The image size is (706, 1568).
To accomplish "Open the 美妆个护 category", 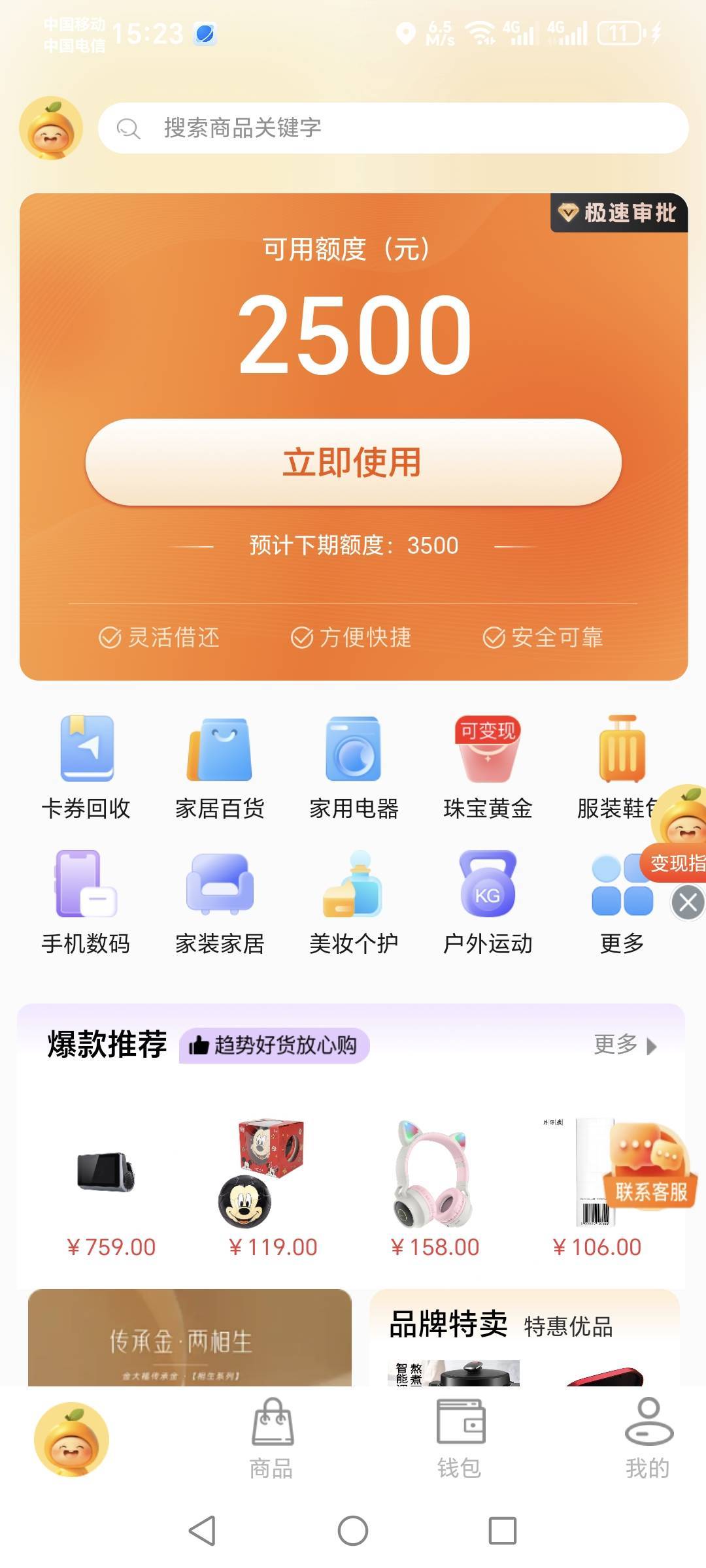I will [354, 903].
